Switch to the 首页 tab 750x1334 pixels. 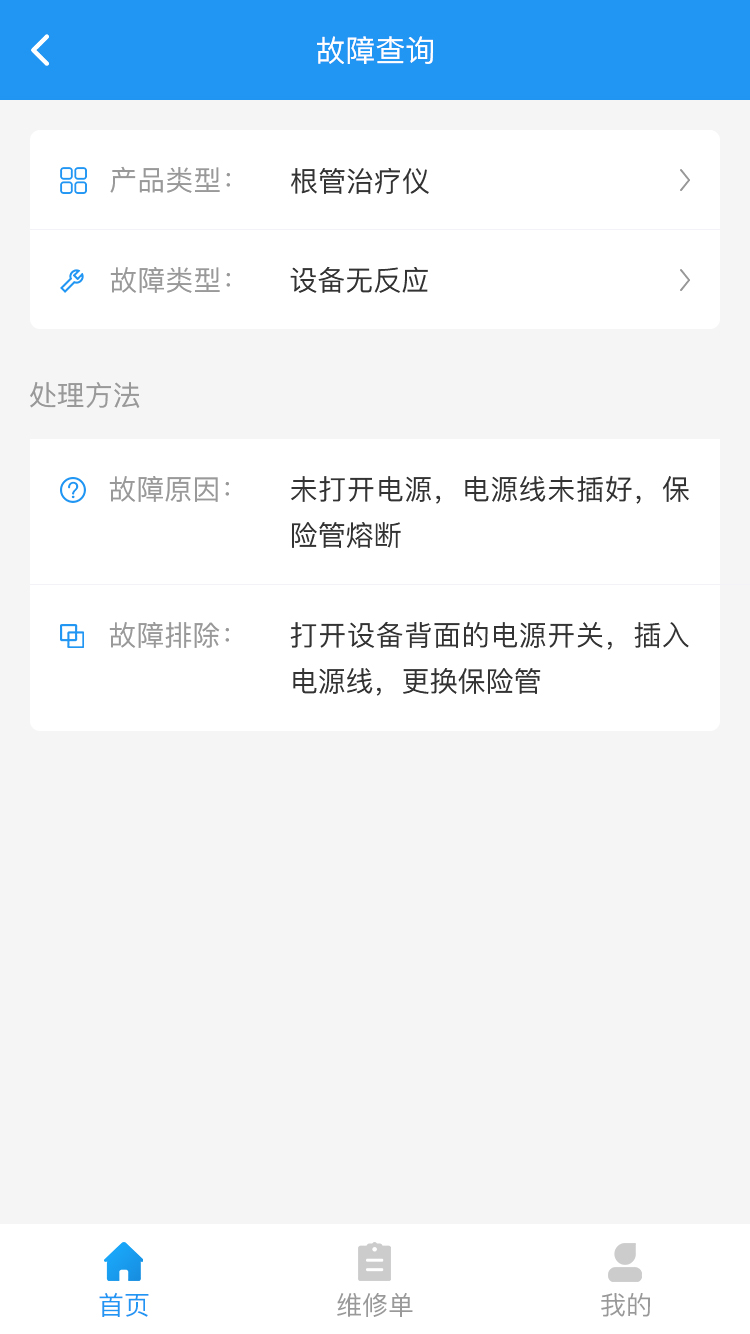(x=124, y=1280)
